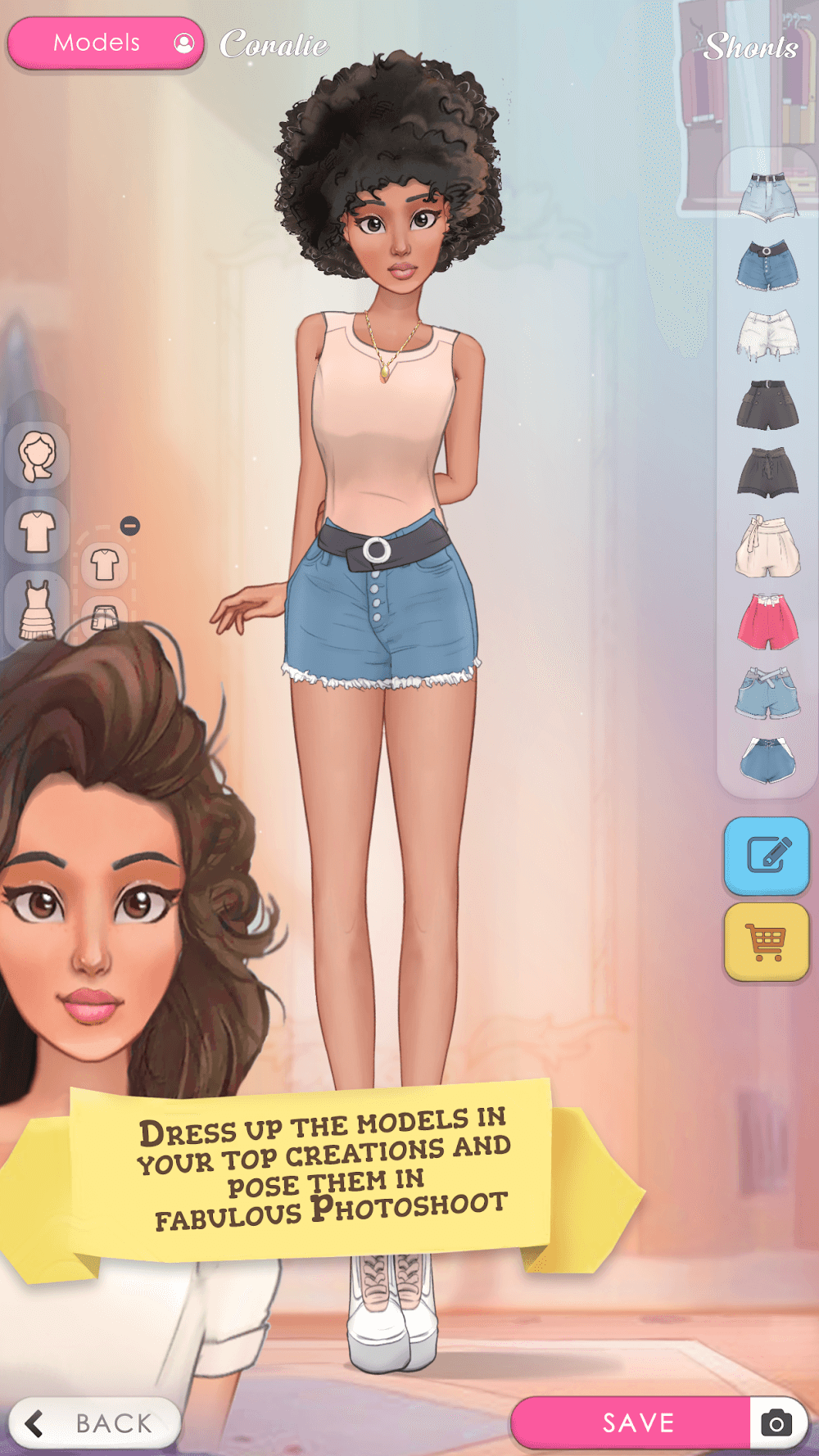Choose the black tie-waist shorts
The height and width of the screenshot is (1456, 819).
pos(767,473)
